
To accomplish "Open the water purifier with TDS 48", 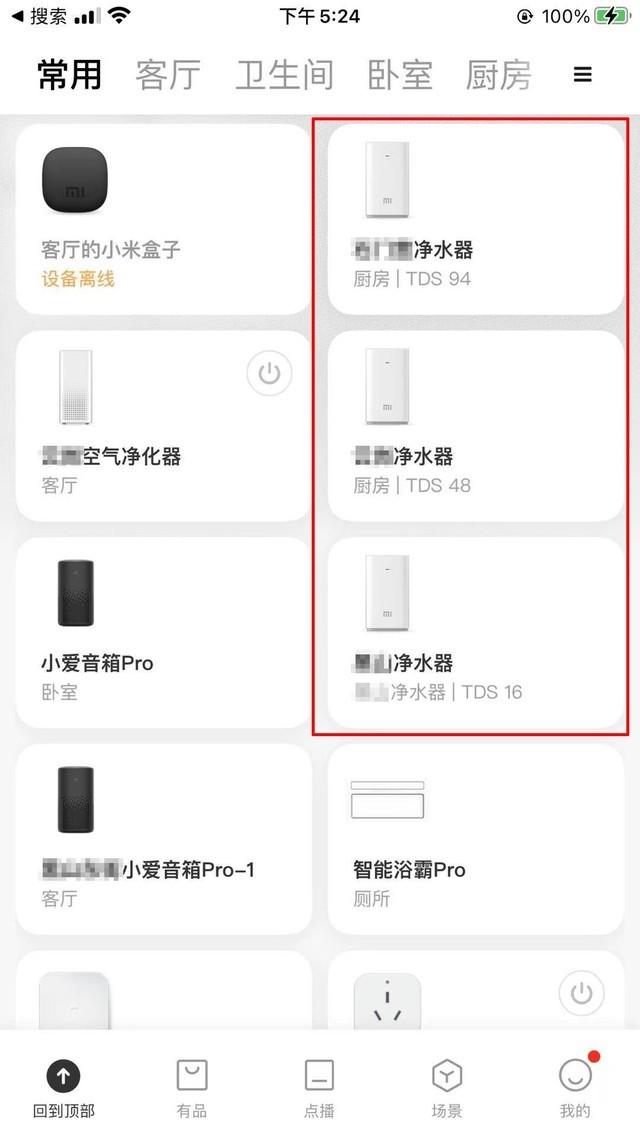I will point(475,425).
